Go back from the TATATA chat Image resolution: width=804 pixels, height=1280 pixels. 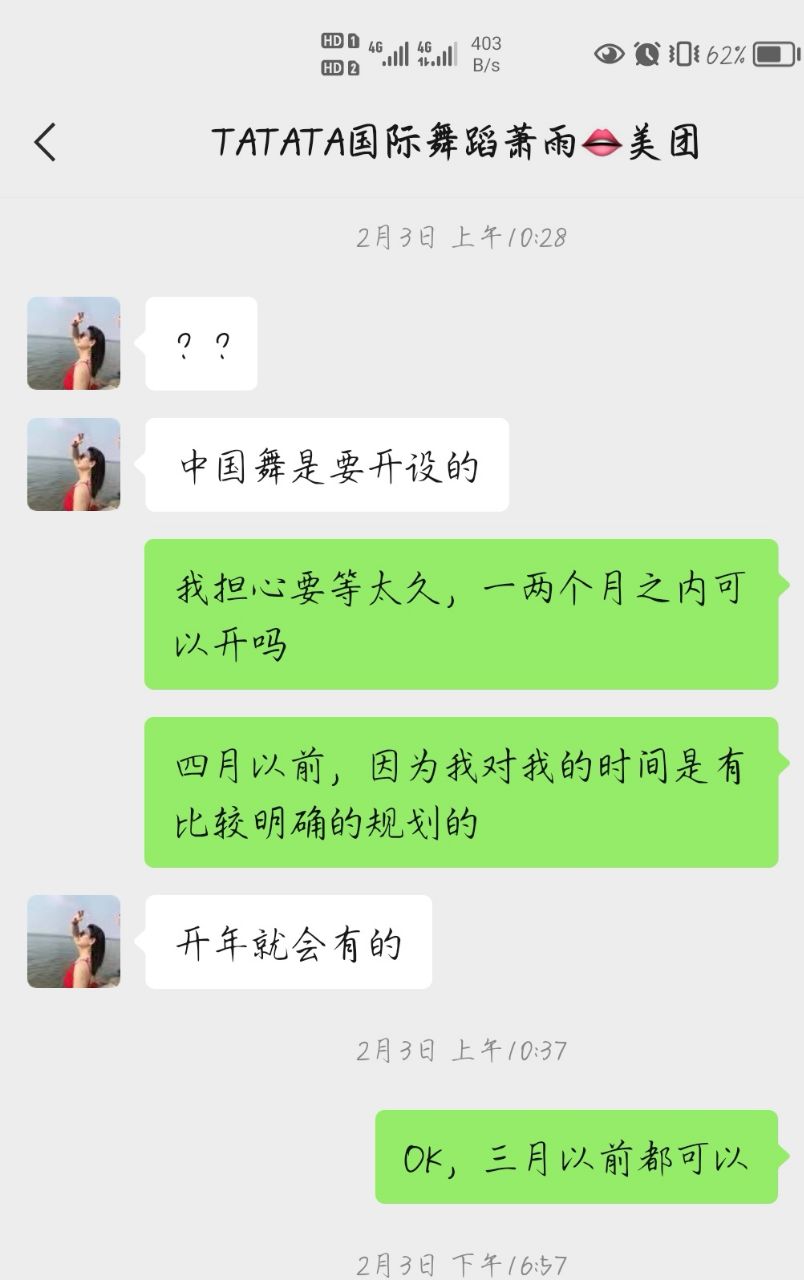tap(45, 142)
